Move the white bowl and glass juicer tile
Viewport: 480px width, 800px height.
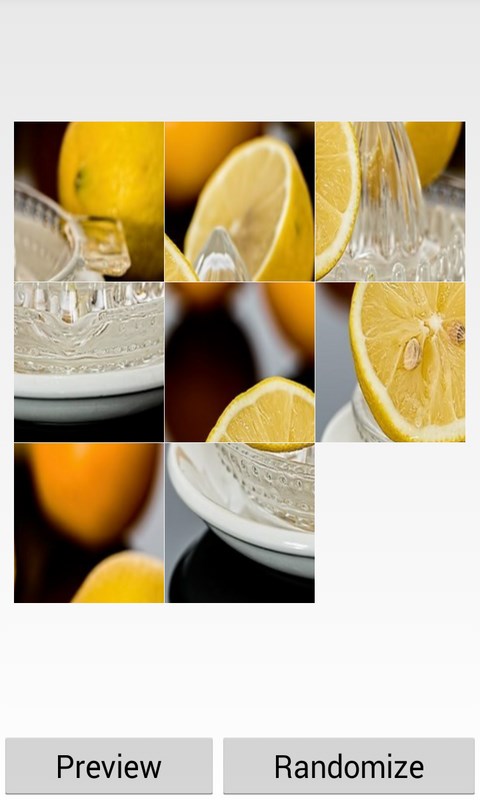[240, 522]
